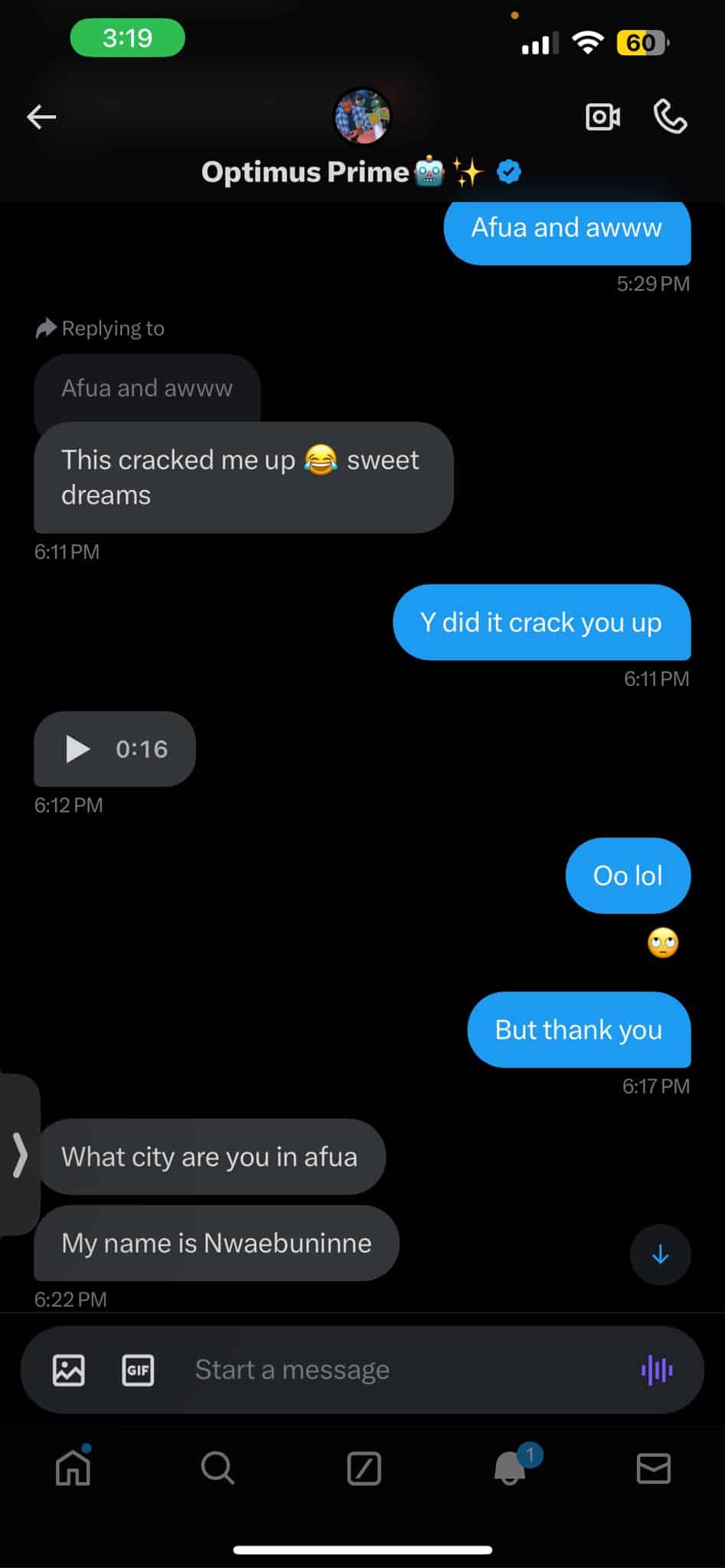This screenshot has width=725, height=1568.
Task: Attach a photo to the message
Action: pos(69,1370)
